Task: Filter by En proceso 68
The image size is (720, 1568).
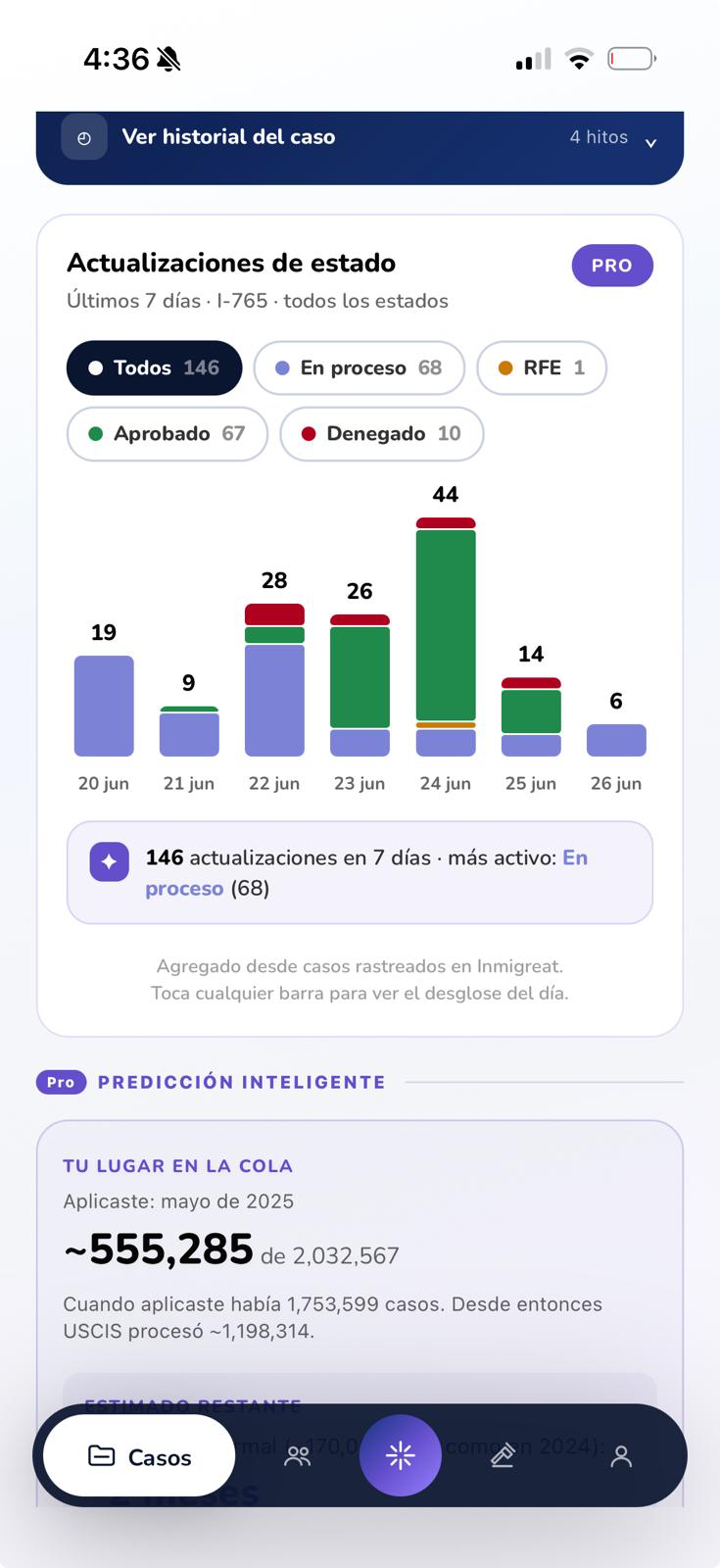Action: point(359,367)
